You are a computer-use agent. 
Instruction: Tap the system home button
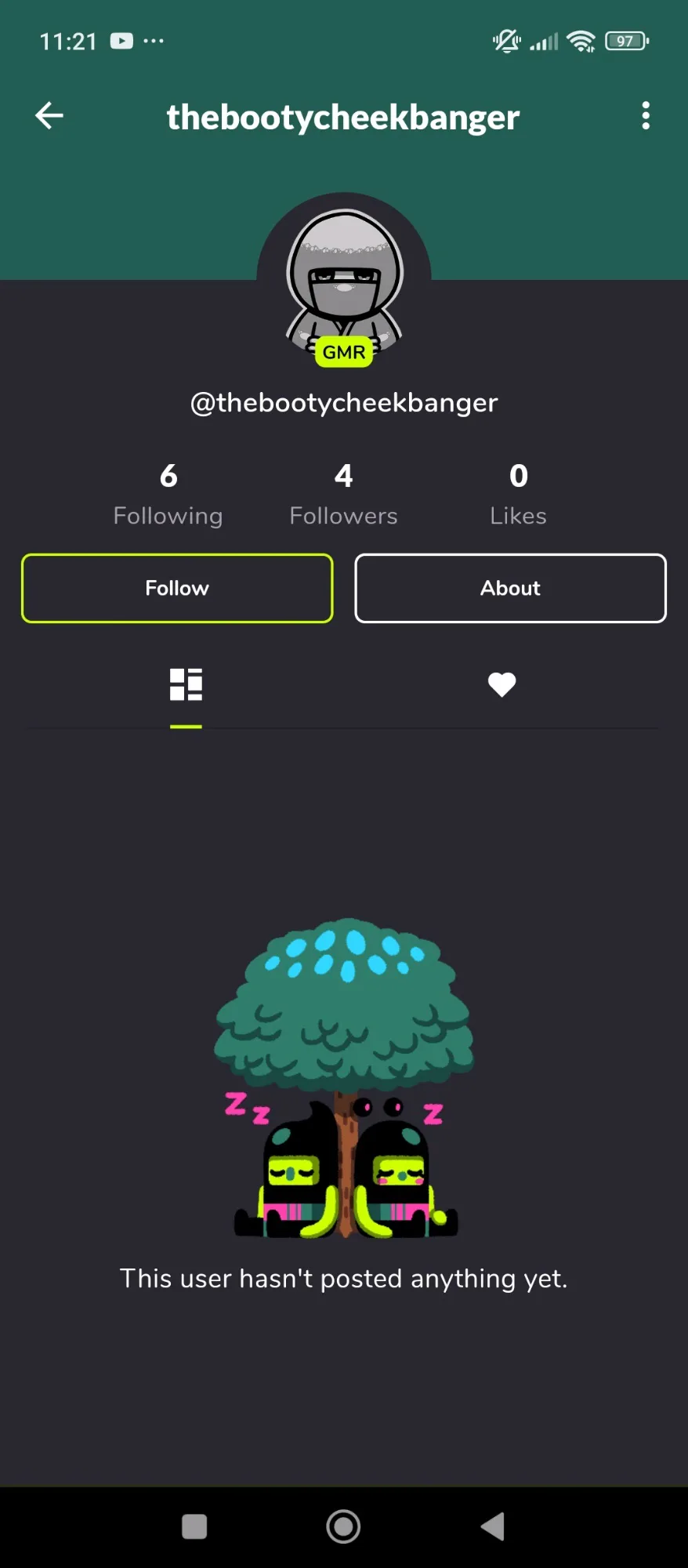click(343, 1526)
